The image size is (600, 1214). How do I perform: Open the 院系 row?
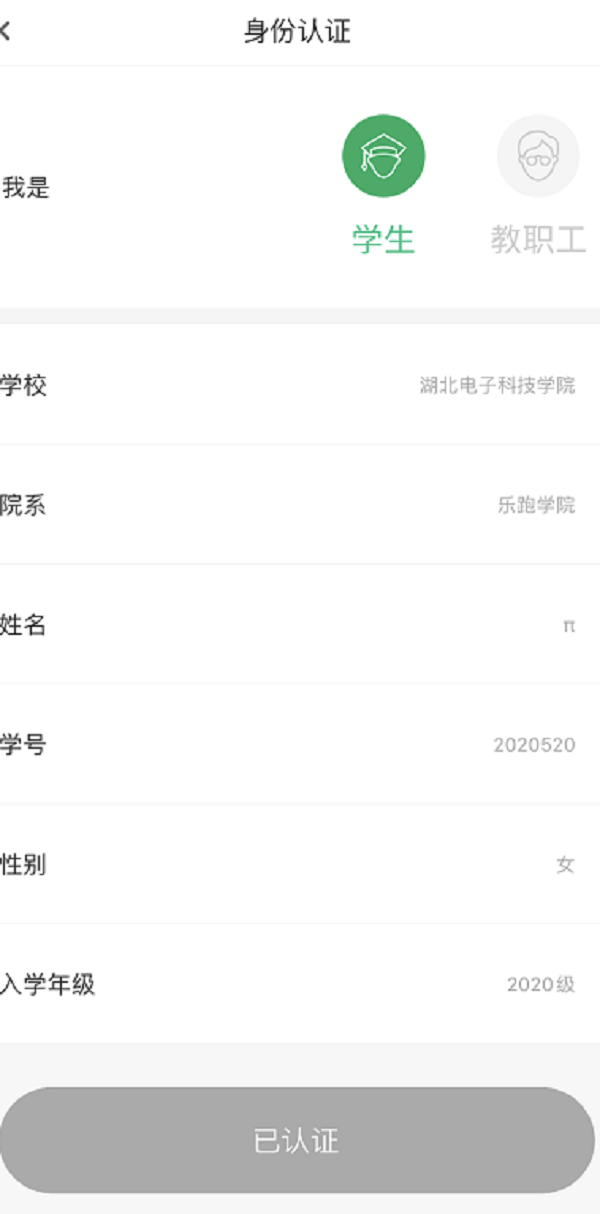300,505
